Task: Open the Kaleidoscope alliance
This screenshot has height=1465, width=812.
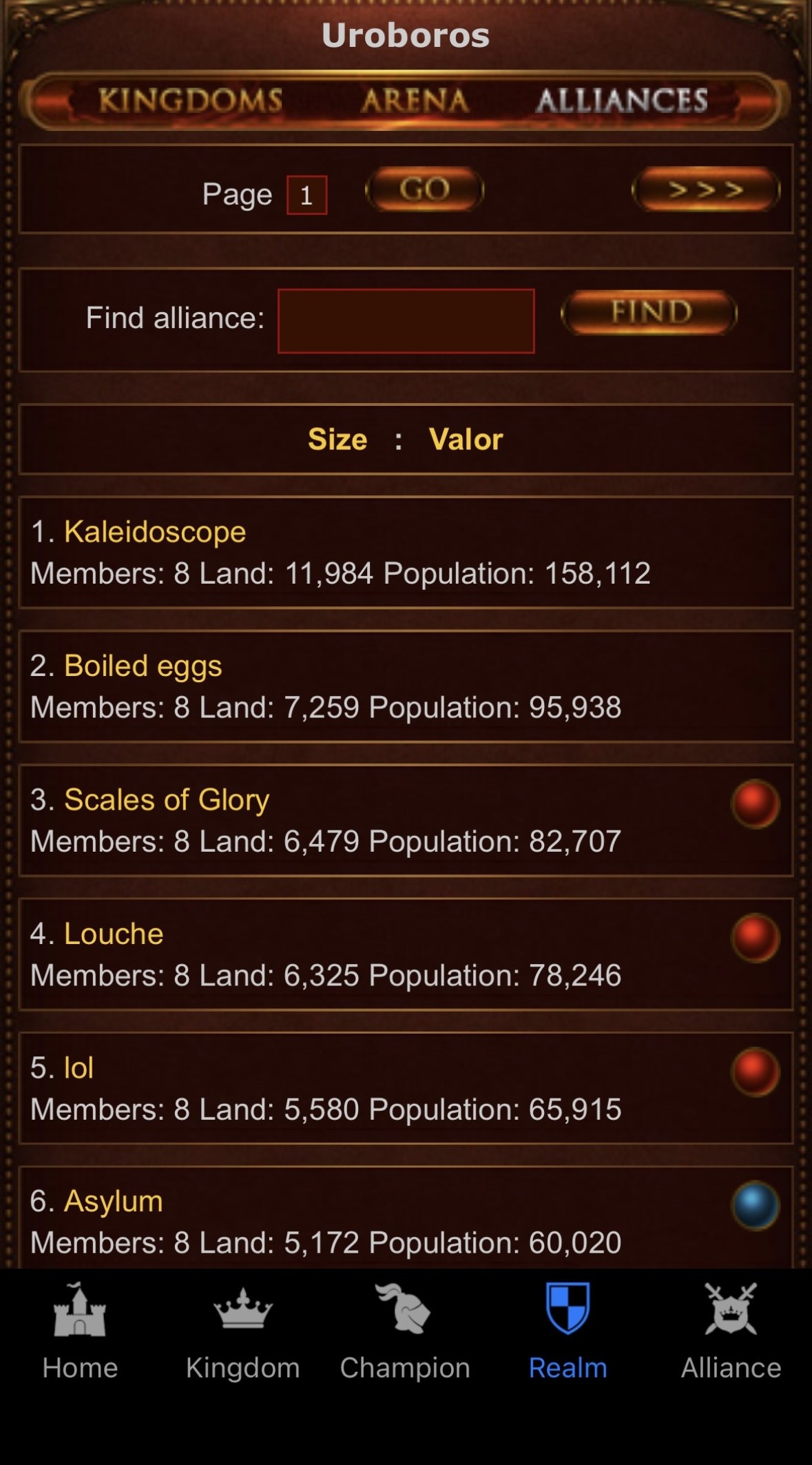Action: point(154,532)
